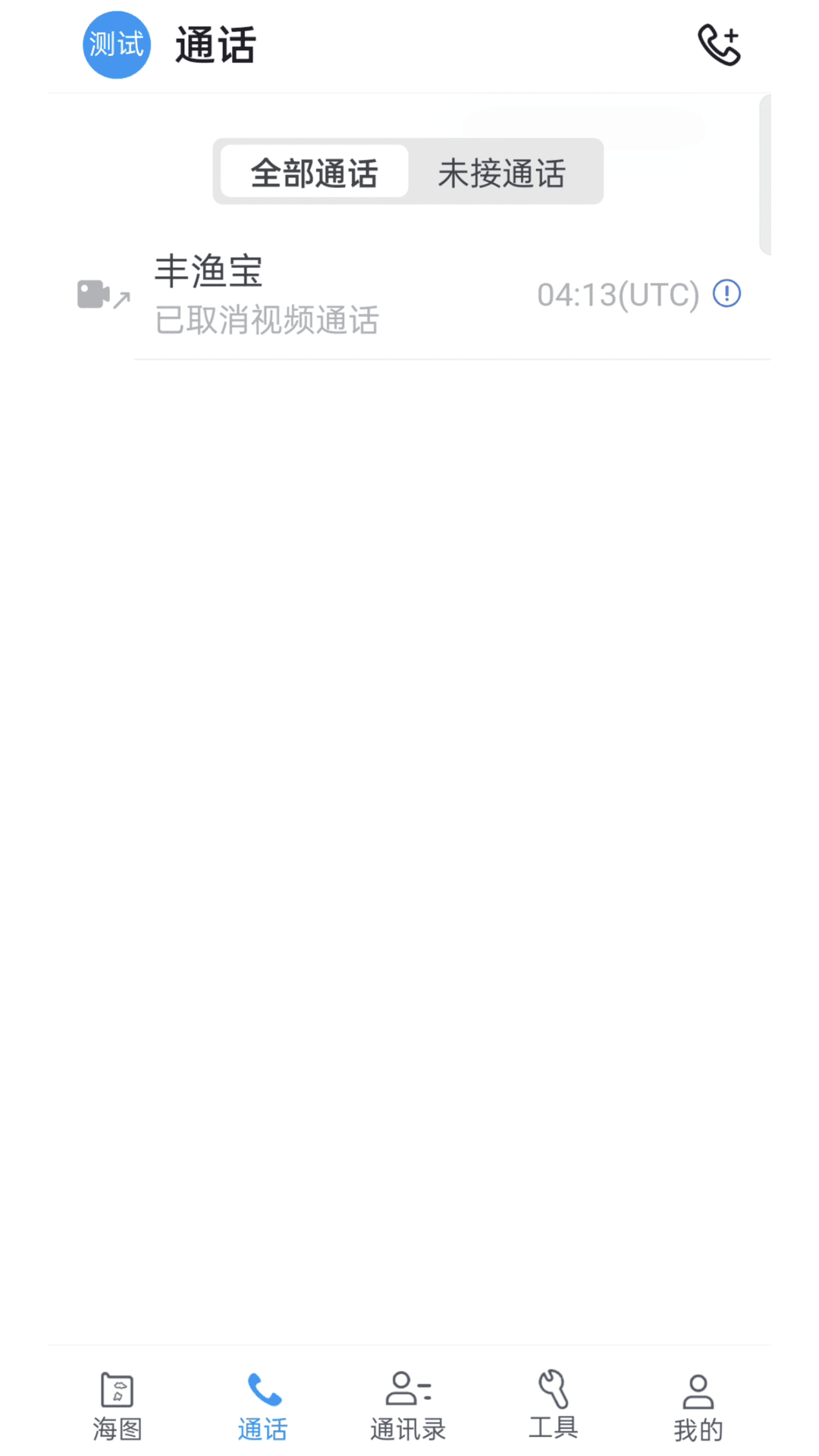Image resolution: width=819 pixels, height=1456 pixels.
Task: Open the 测试 avatar badge
Action: [x=117, y=44]
